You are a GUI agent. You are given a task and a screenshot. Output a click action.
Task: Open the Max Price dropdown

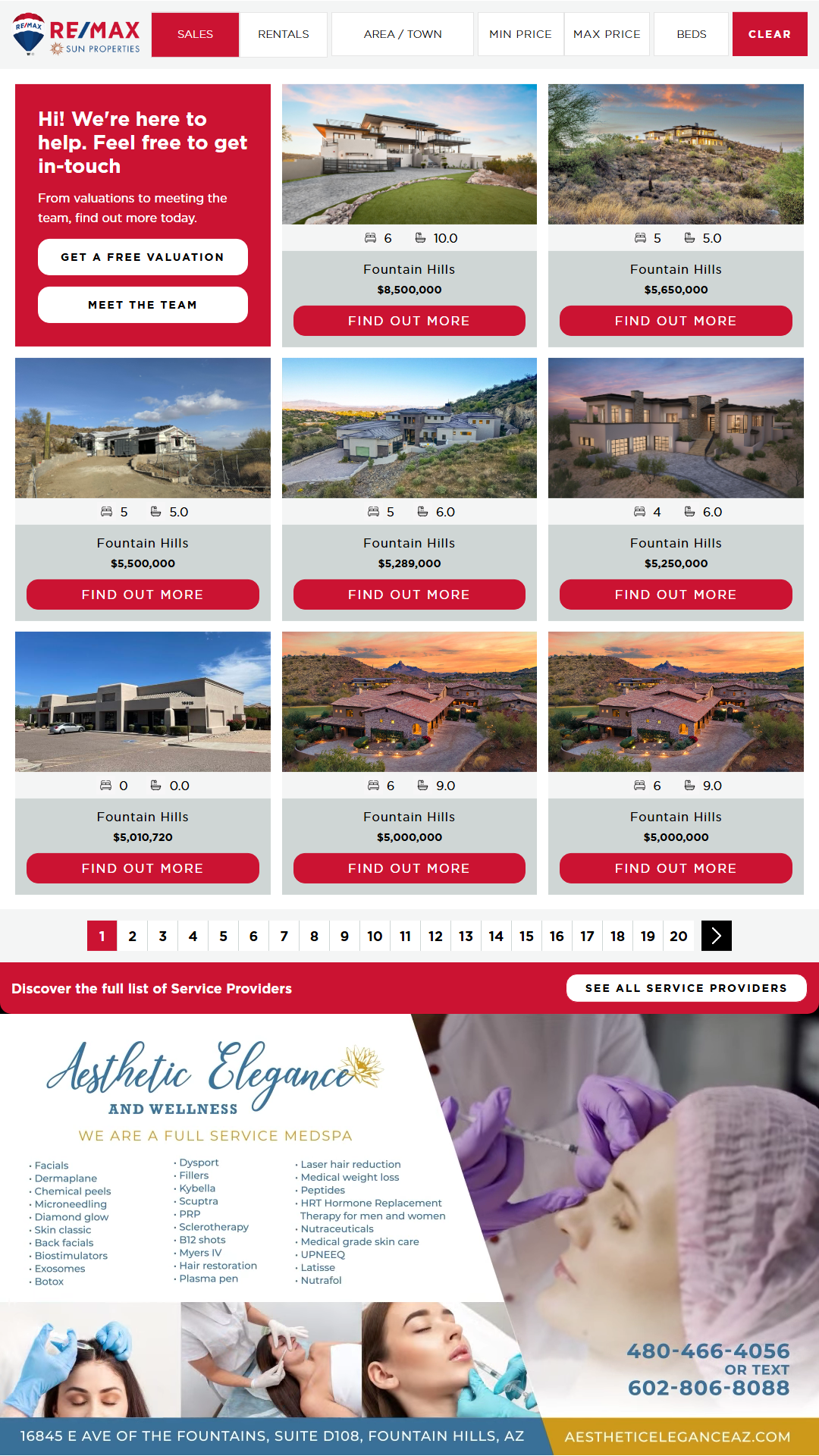point(607,34)
